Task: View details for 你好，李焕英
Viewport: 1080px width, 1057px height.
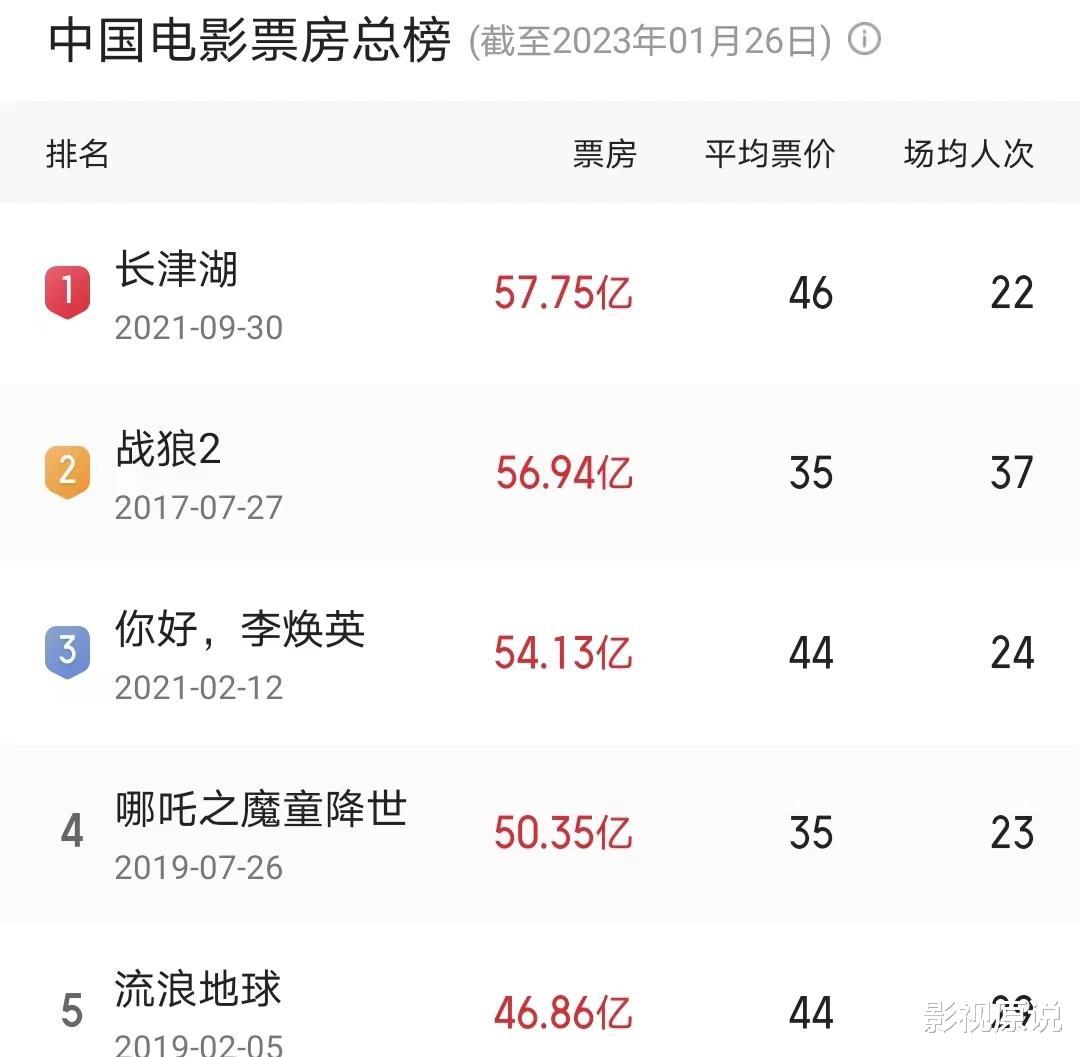Action: pos(540,653)
